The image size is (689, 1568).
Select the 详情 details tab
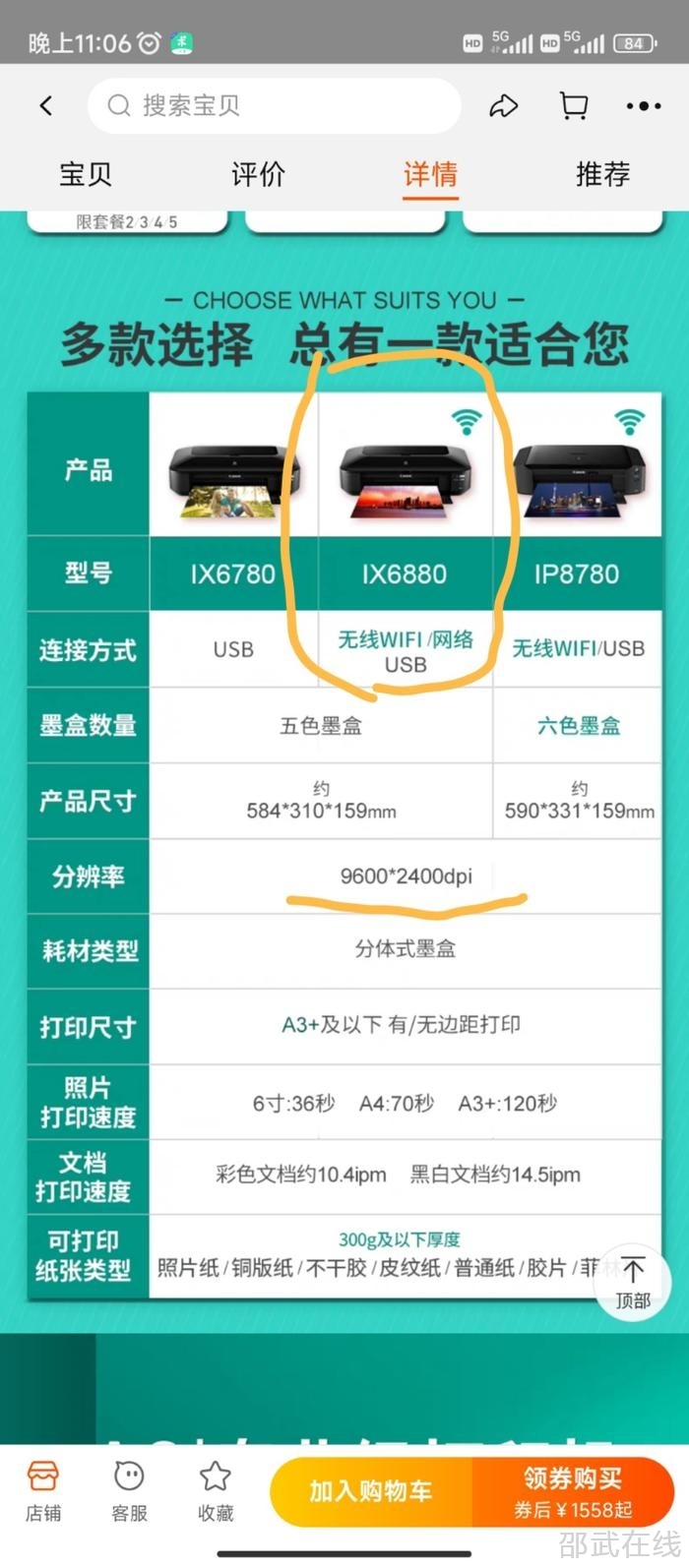[x=430, y=175]
